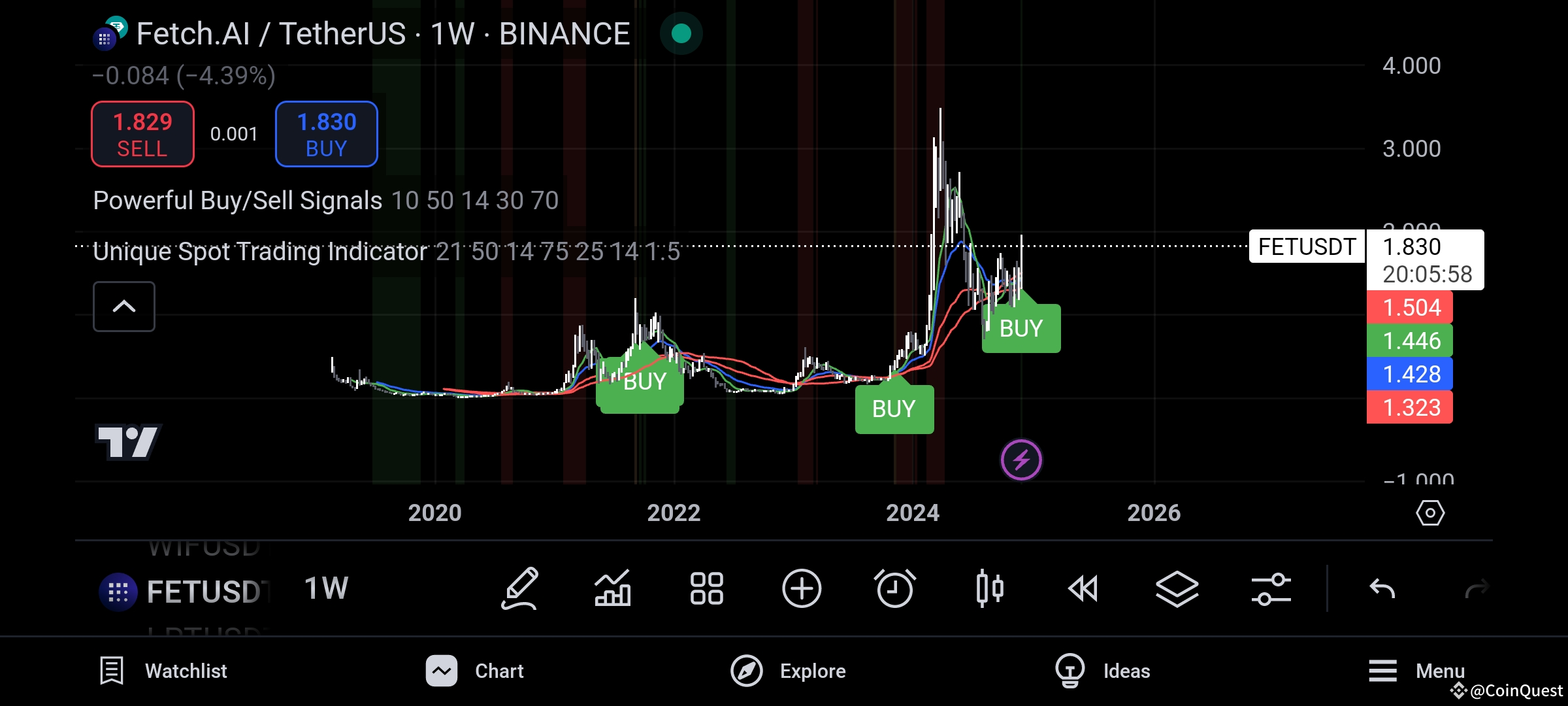Undo the last chart action
Viewport: 1568px width, 706px height.
point(1382,590)
